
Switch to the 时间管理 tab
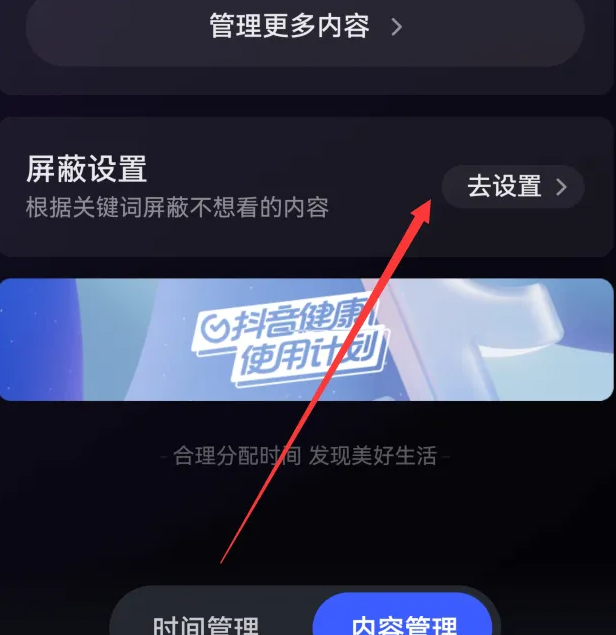pyautogui.click(x=207, y=622)
